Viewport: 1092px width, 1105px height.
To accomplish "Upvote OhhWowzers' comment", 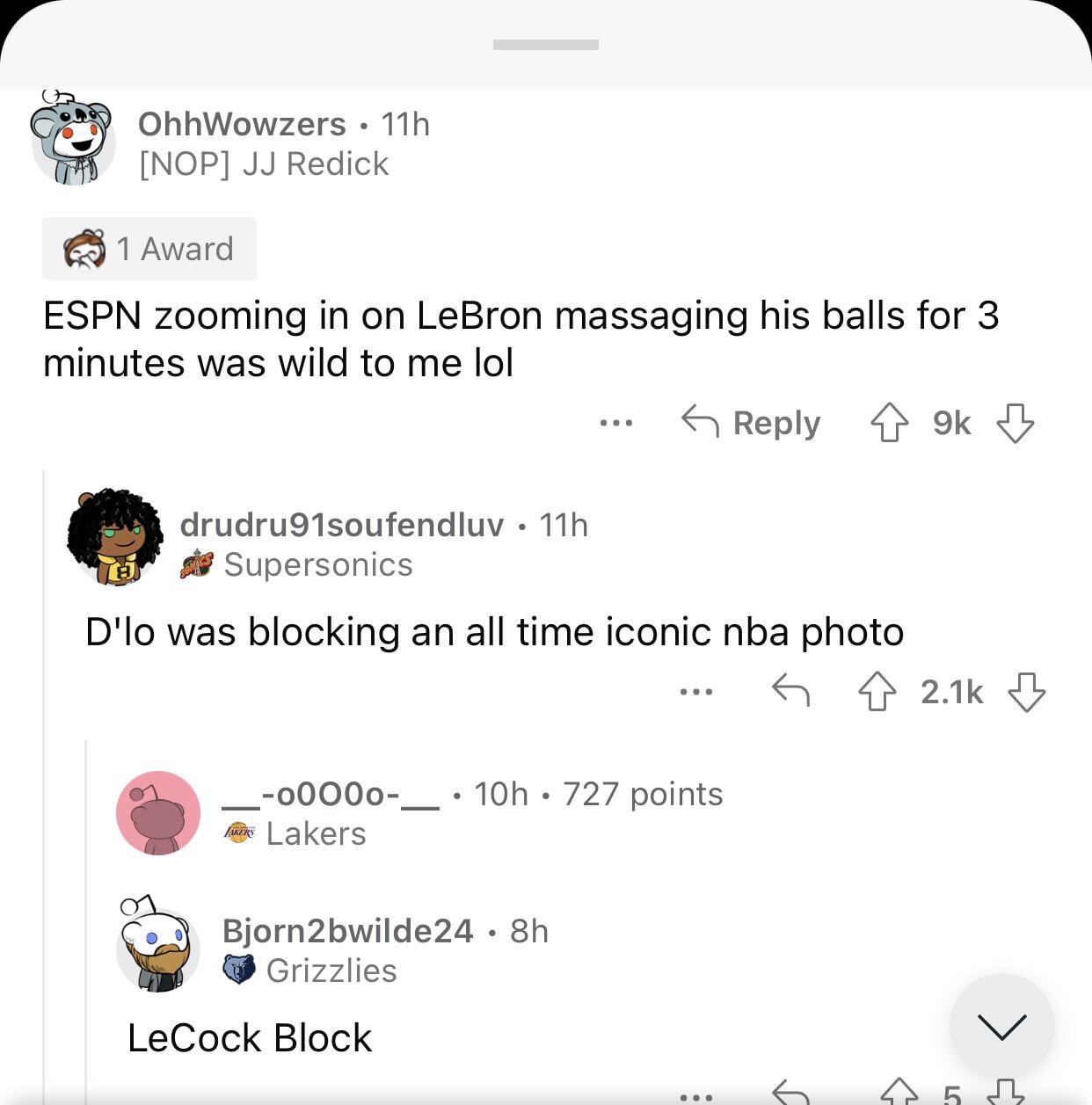I will pyautogui.click(x=889, y=423).
